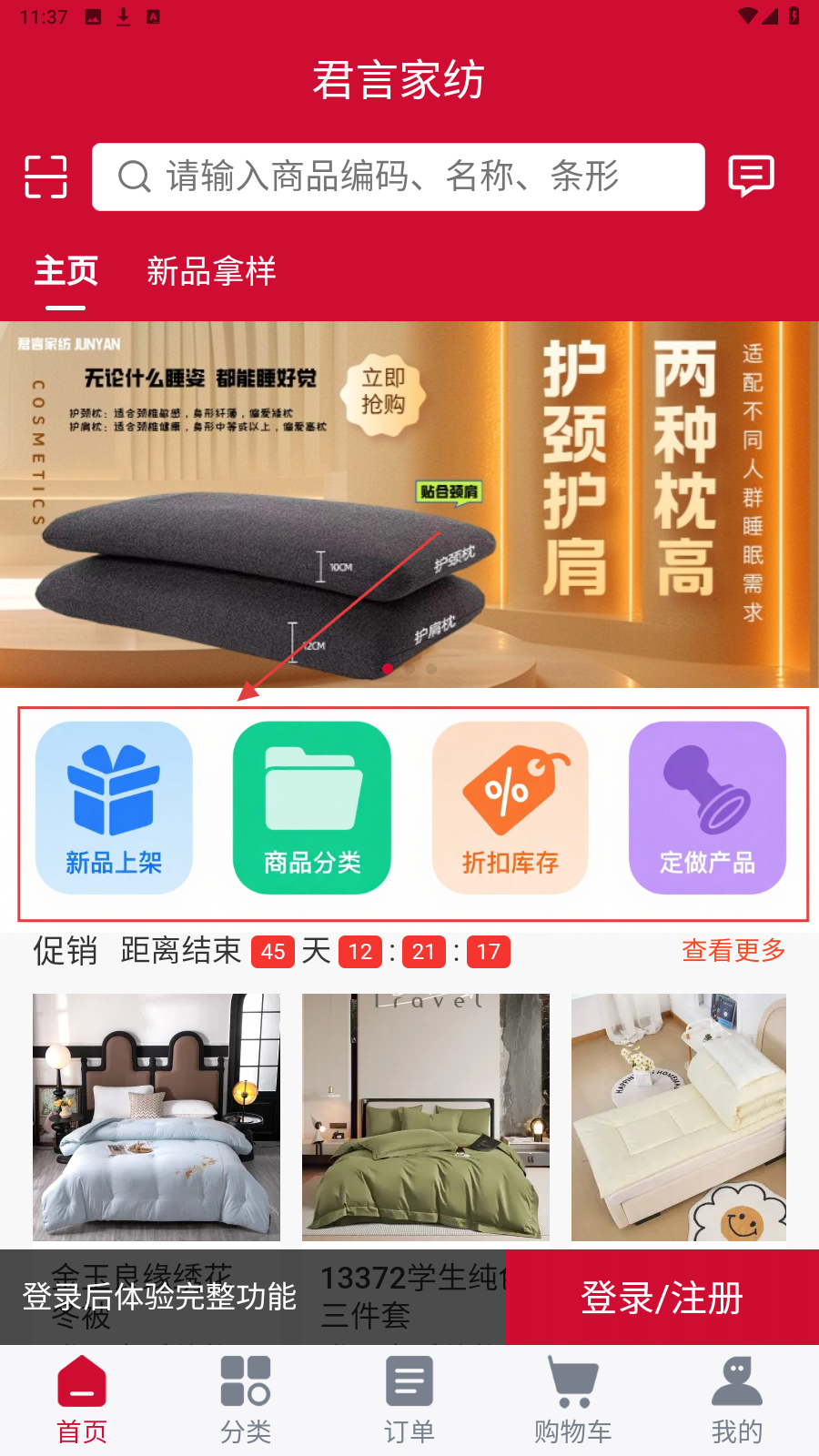Open 折扣库存 discount stock

click(510, 807)
